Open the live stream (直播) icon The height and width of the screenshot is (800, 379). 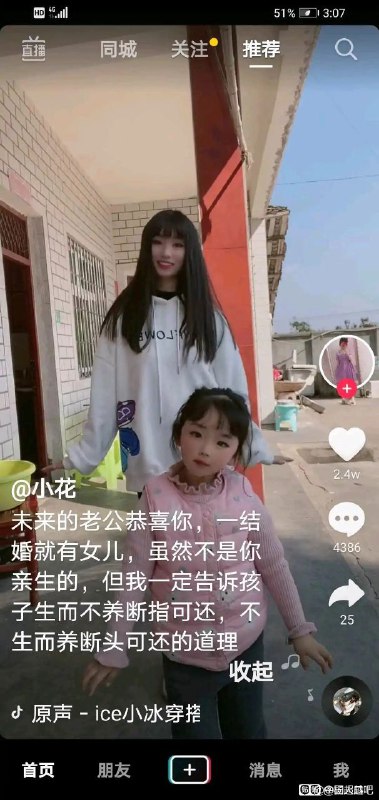[x=33, y=49]
